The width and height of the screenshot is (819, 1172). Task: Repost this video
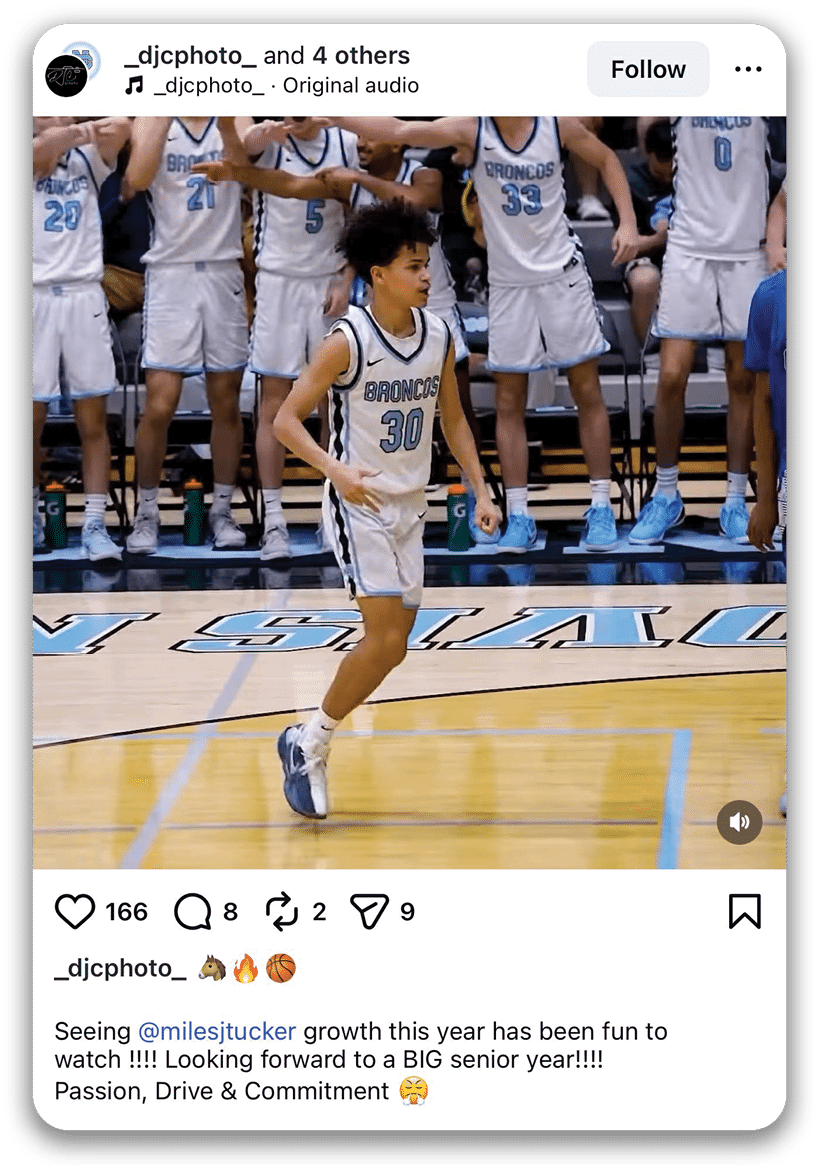coord(282,911)
